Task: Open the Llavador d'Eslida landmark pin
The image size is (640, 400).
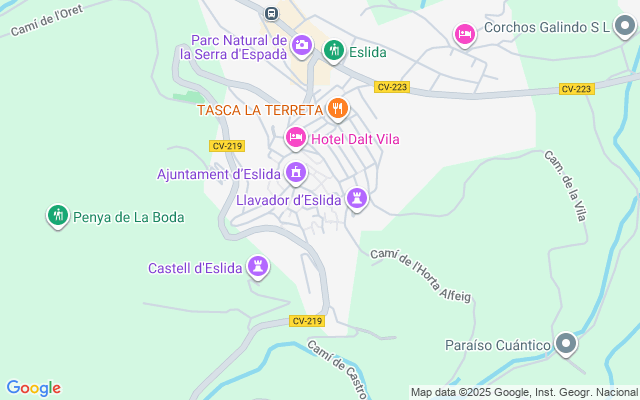Action: [x=357, y=198]
